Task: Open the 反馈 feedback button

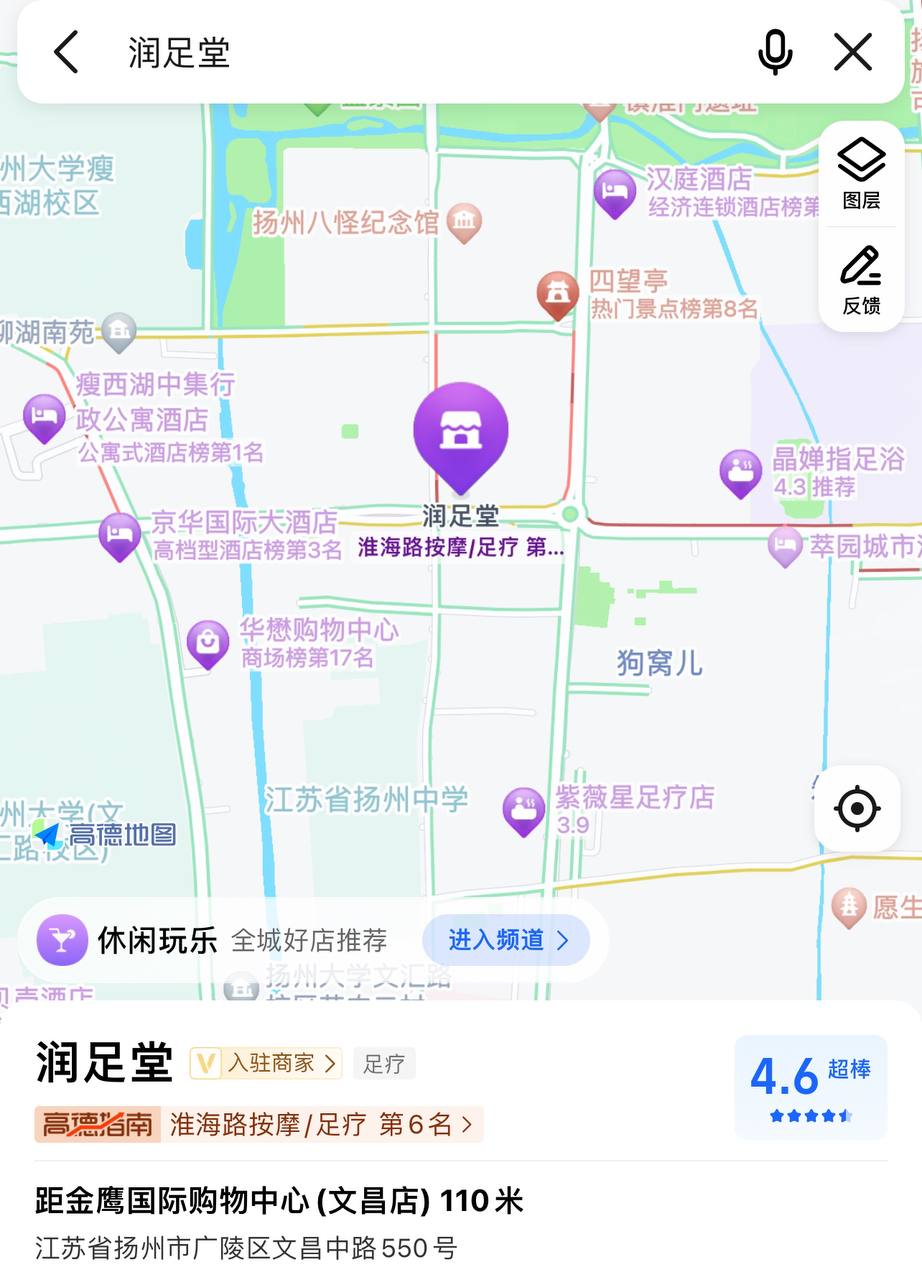Action: [x=861, y=280]
